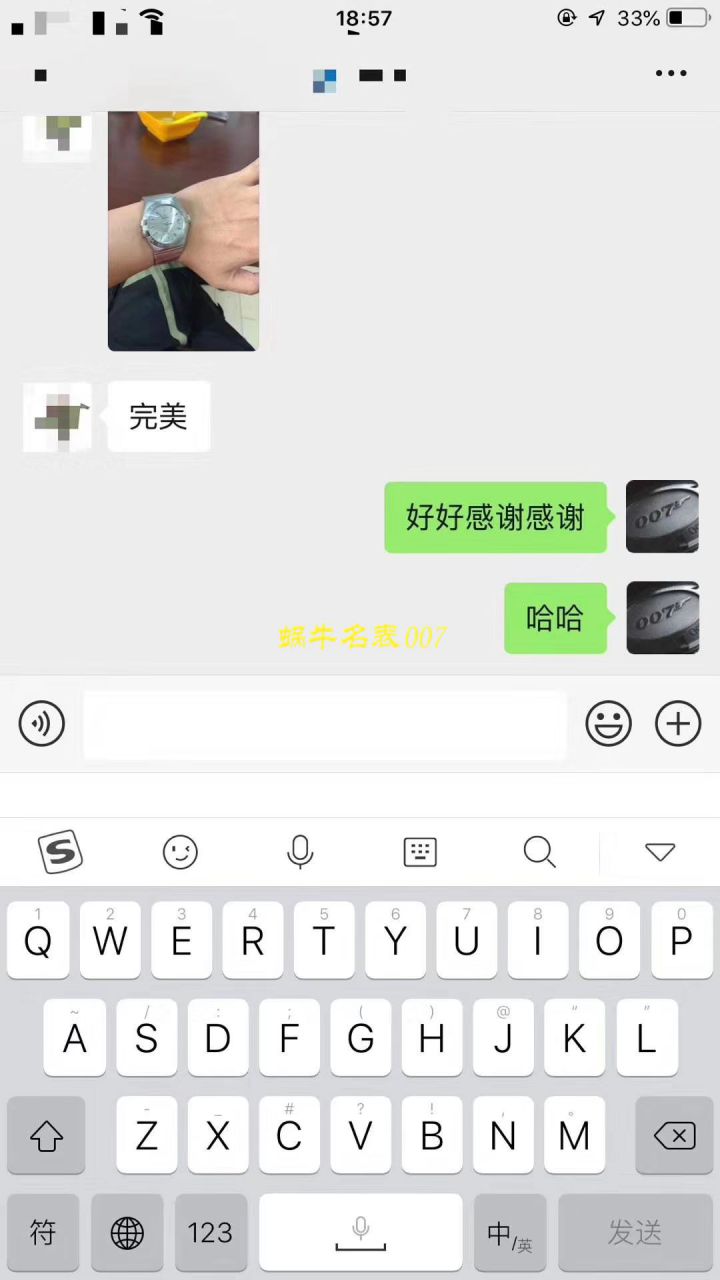
Task: Tap the spacebar voice input key
Action: pyautogui.click(x=360, y=1233)
